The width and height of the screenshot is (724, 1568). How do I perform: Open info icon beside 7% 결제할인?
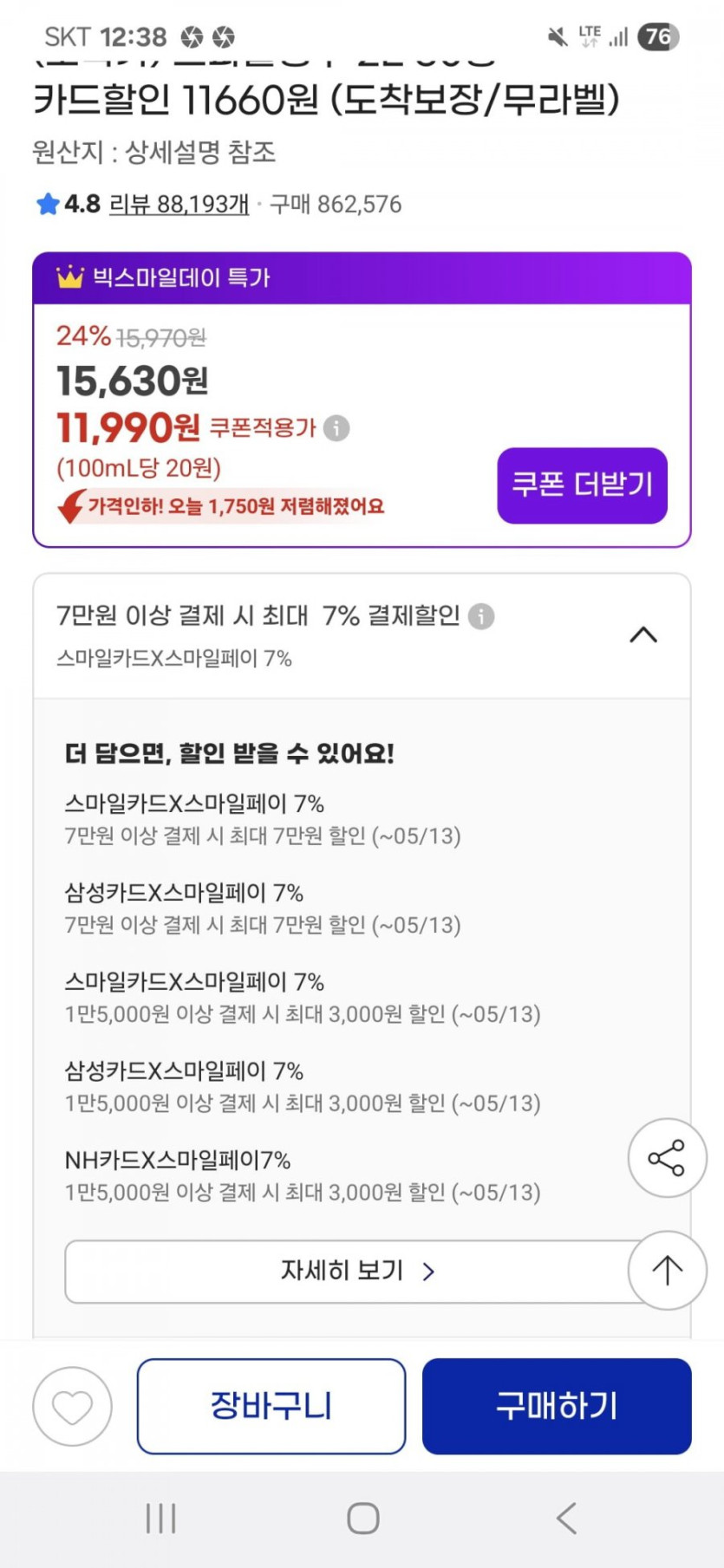(x=481, y=616)
